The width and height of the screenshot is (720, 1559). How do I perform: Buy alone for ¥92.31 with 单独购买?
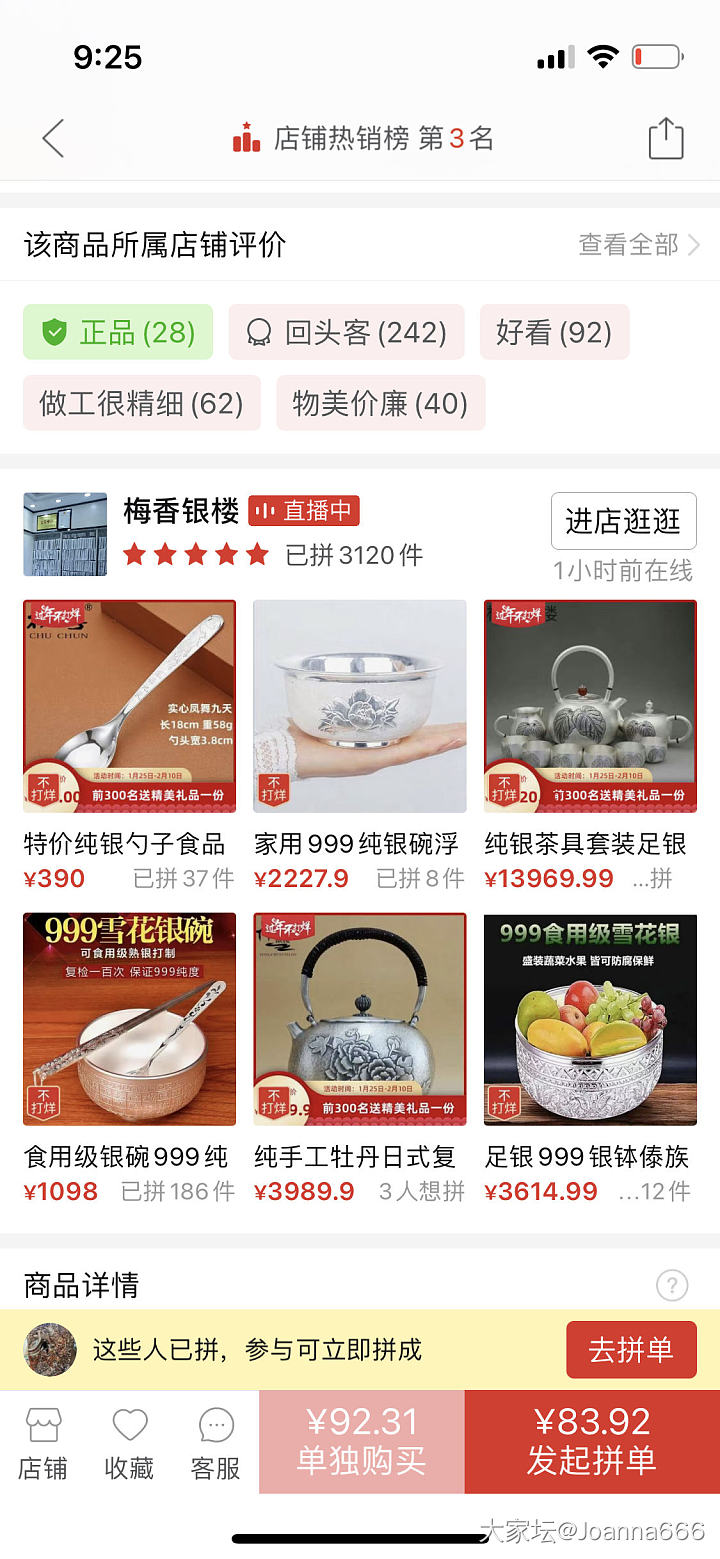point(361,1441)
